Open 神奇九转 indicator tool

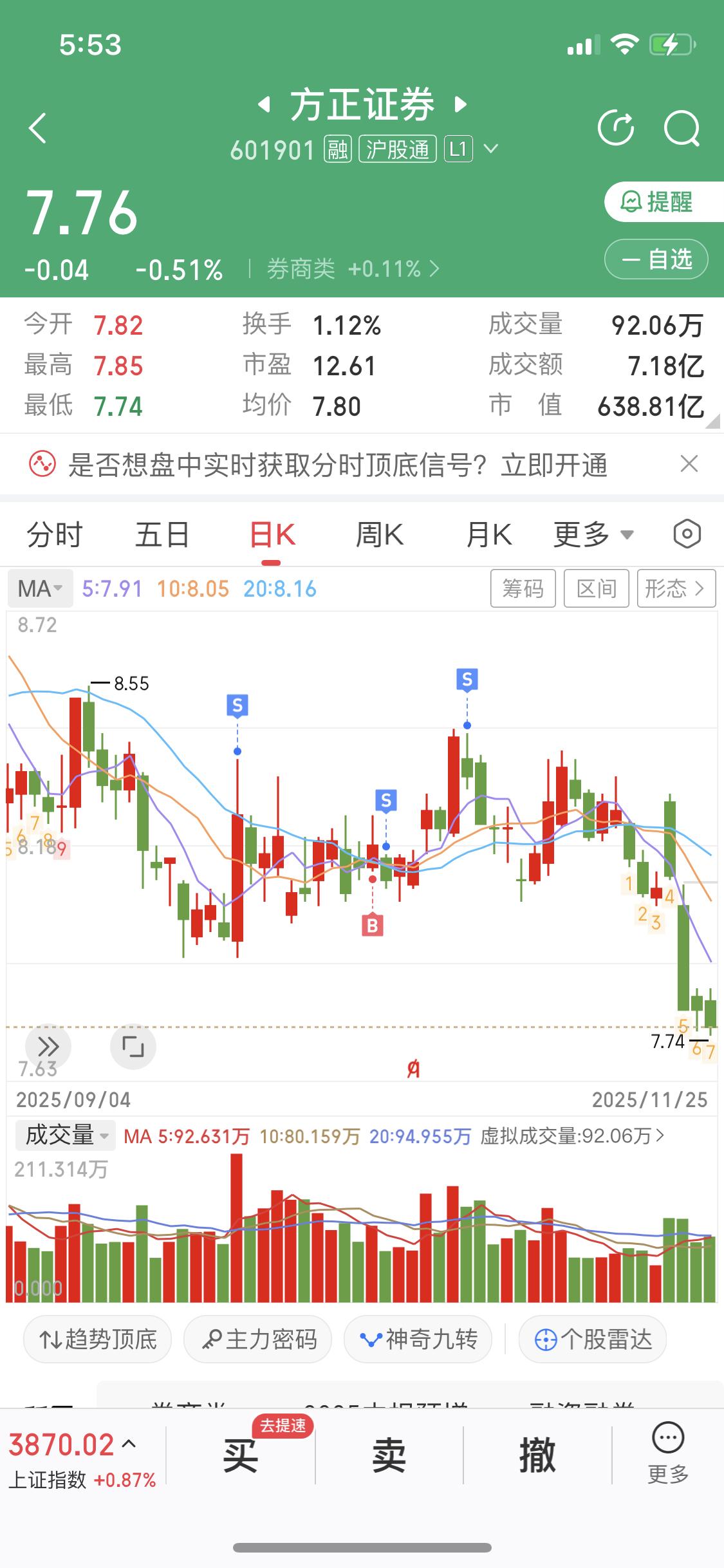[x=418, y=1339]
